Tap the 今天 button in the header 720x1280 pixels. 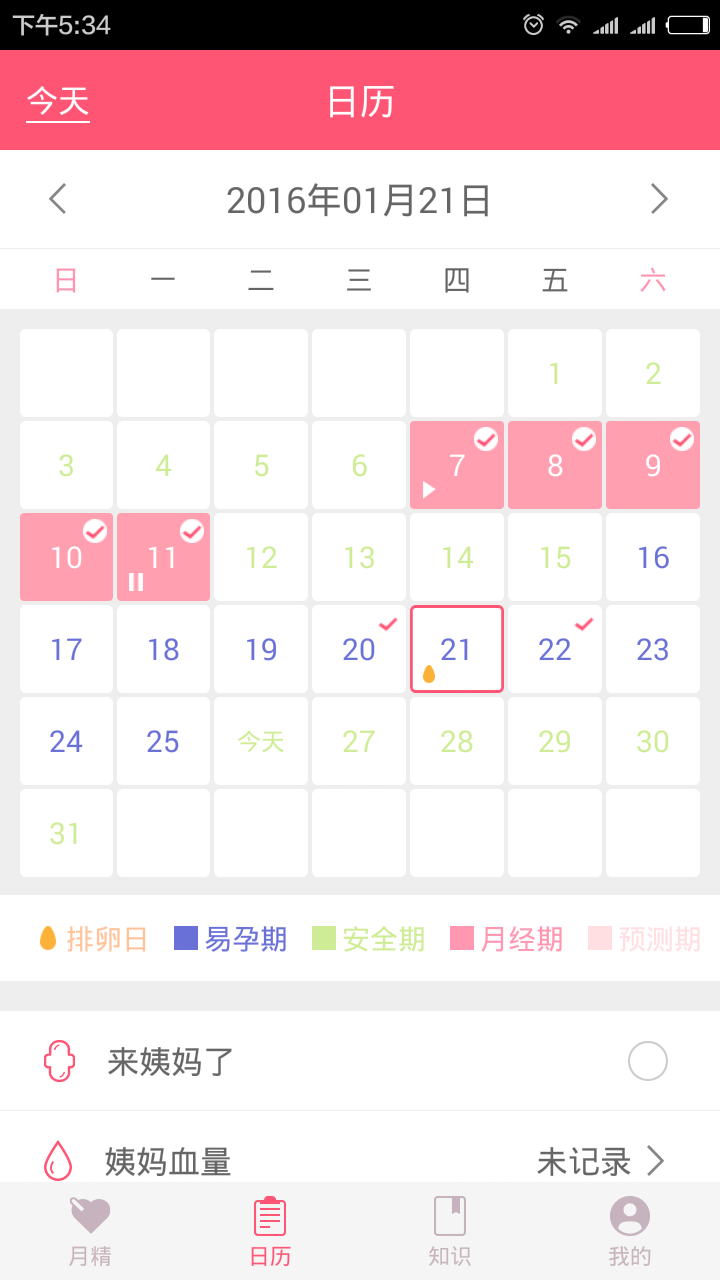click(x=57, y=100)
